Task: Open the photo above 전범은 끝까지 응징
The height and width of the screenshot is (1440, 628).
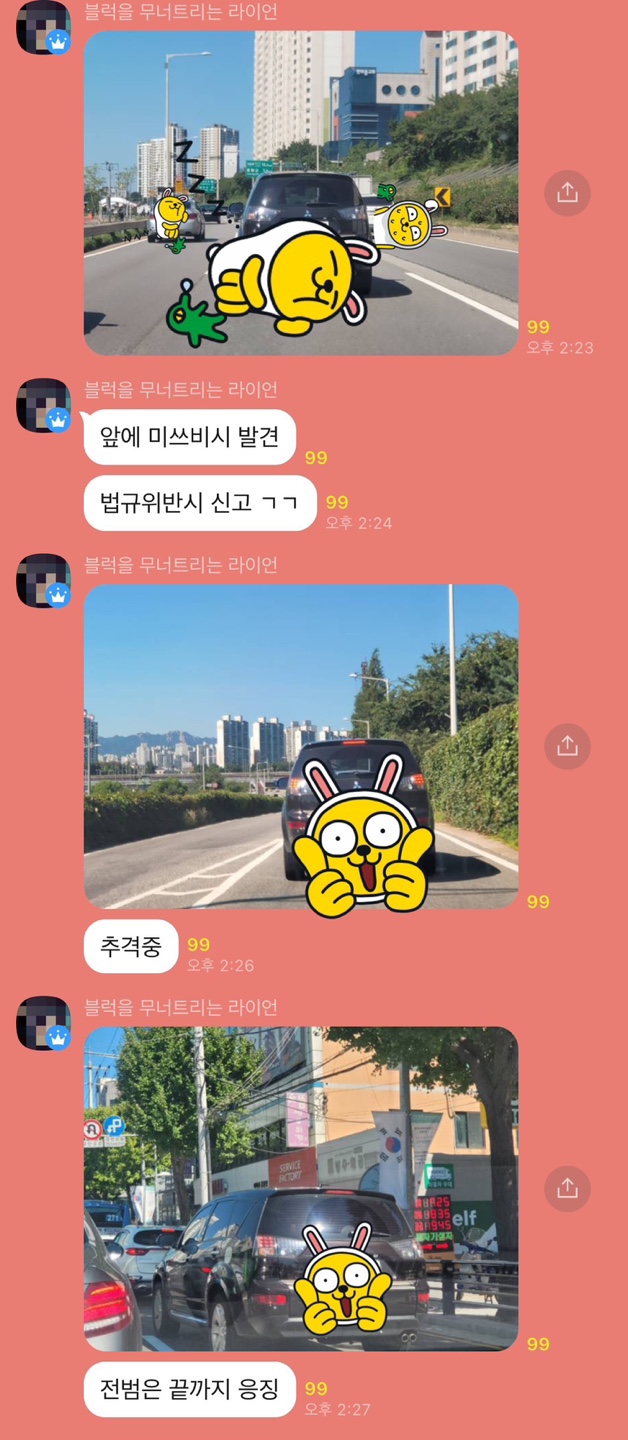Action: (x=300, y=1188)
